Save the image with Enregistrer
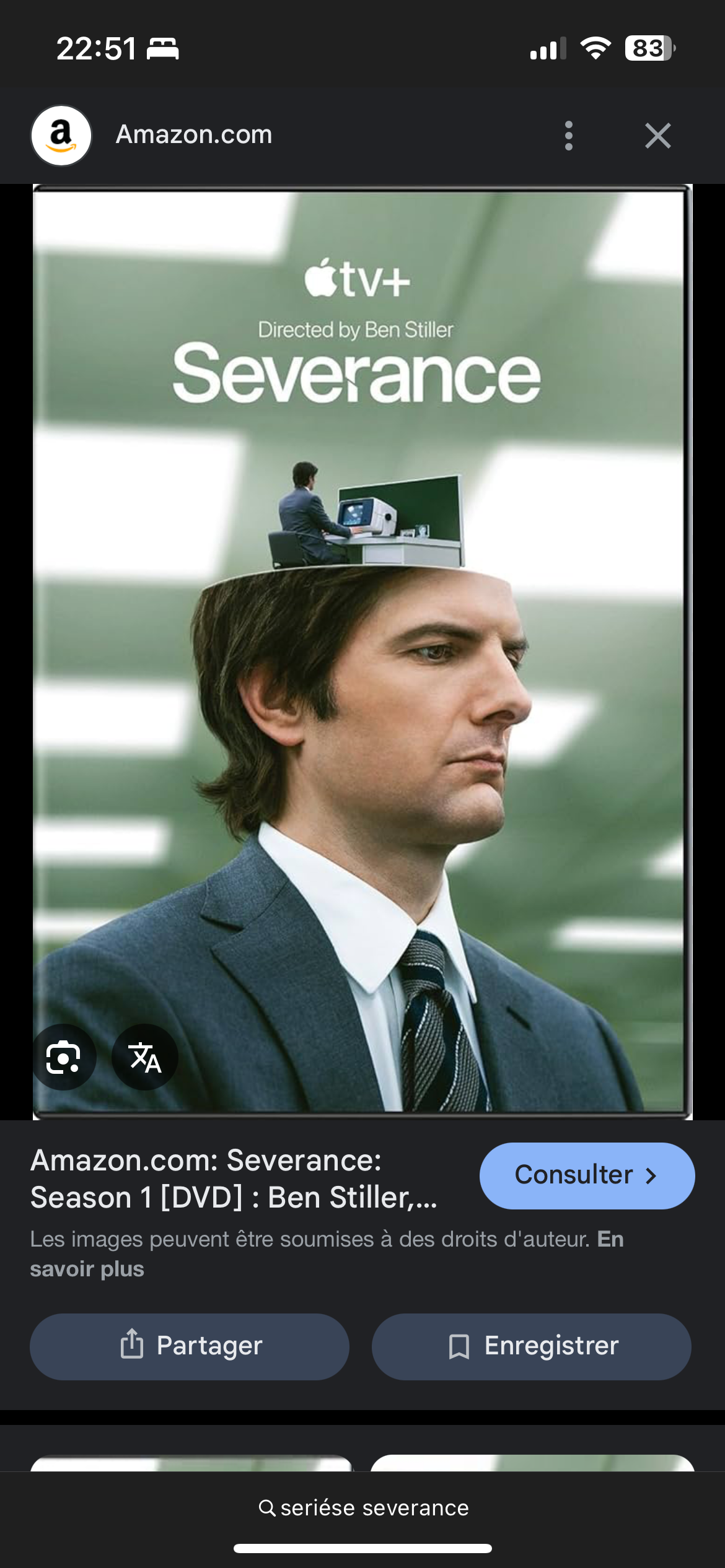Image resolution: width=725 pixels, height=1568 pixels. [x=532, y=1346]
